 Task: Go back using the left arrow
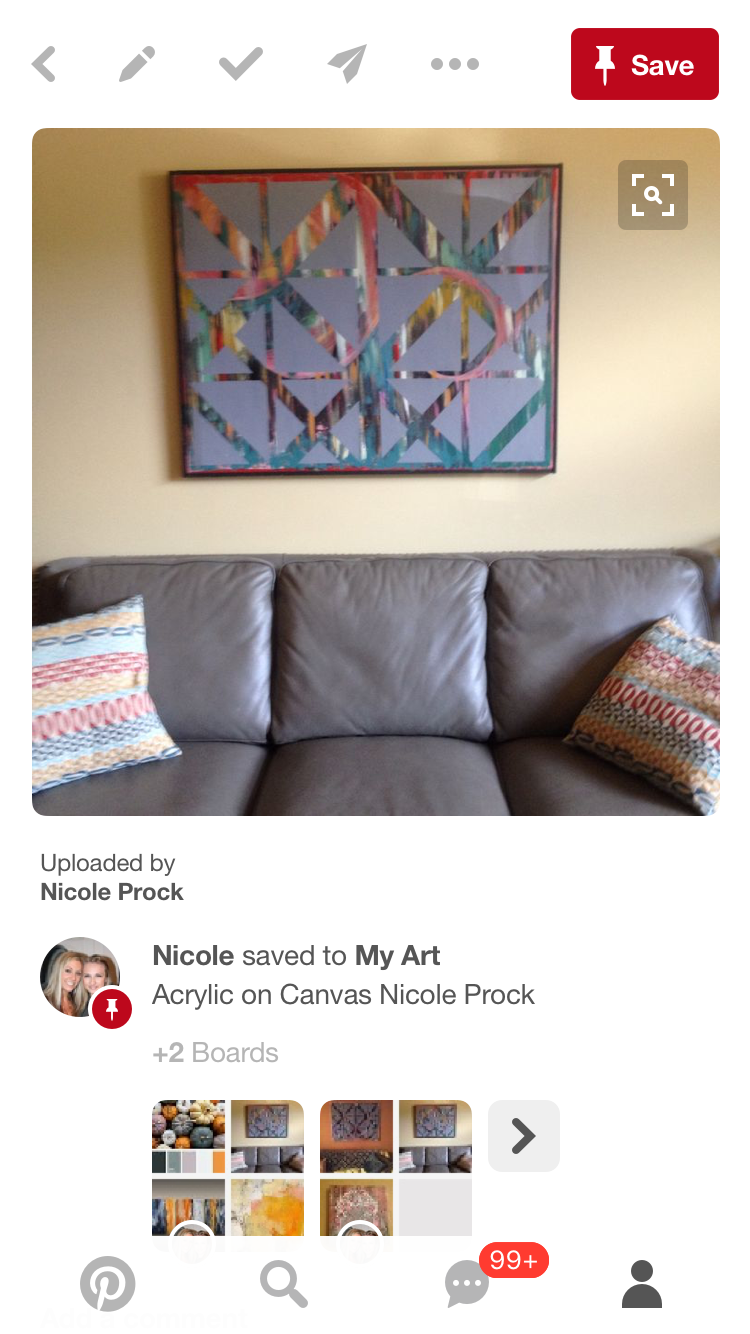pos(44,64)
